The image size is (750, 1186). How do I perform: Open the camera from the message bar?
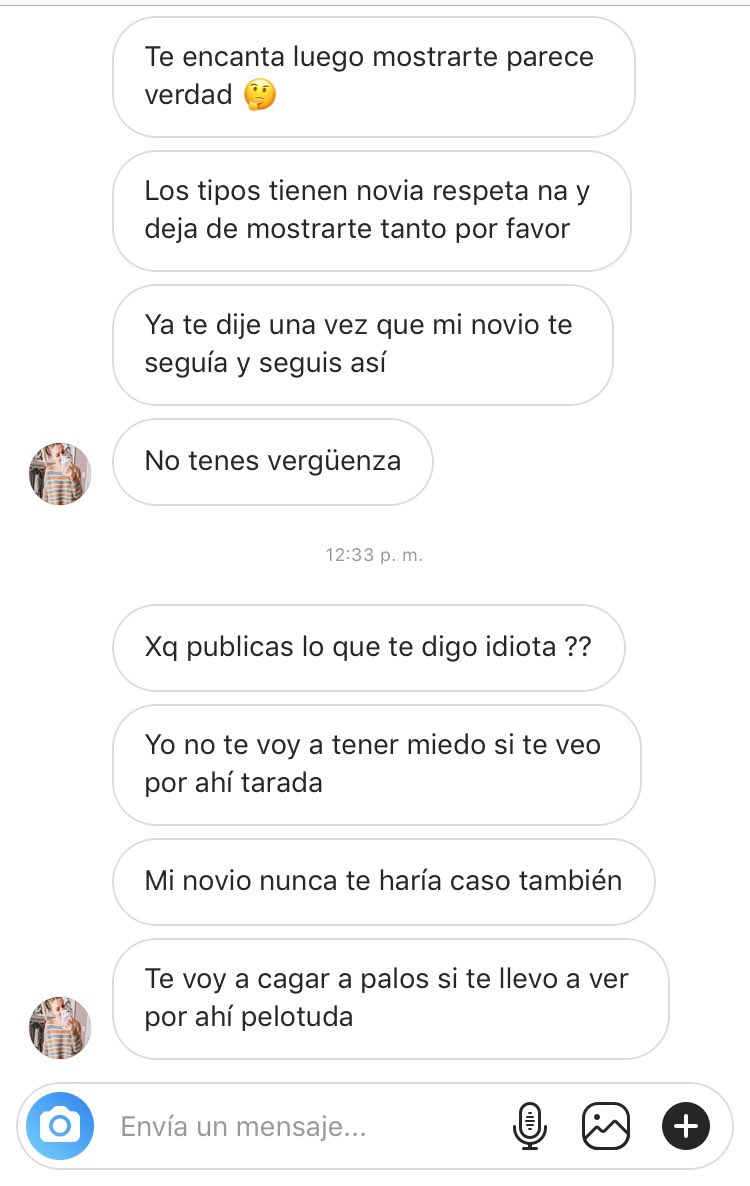tap(60, 1126)
